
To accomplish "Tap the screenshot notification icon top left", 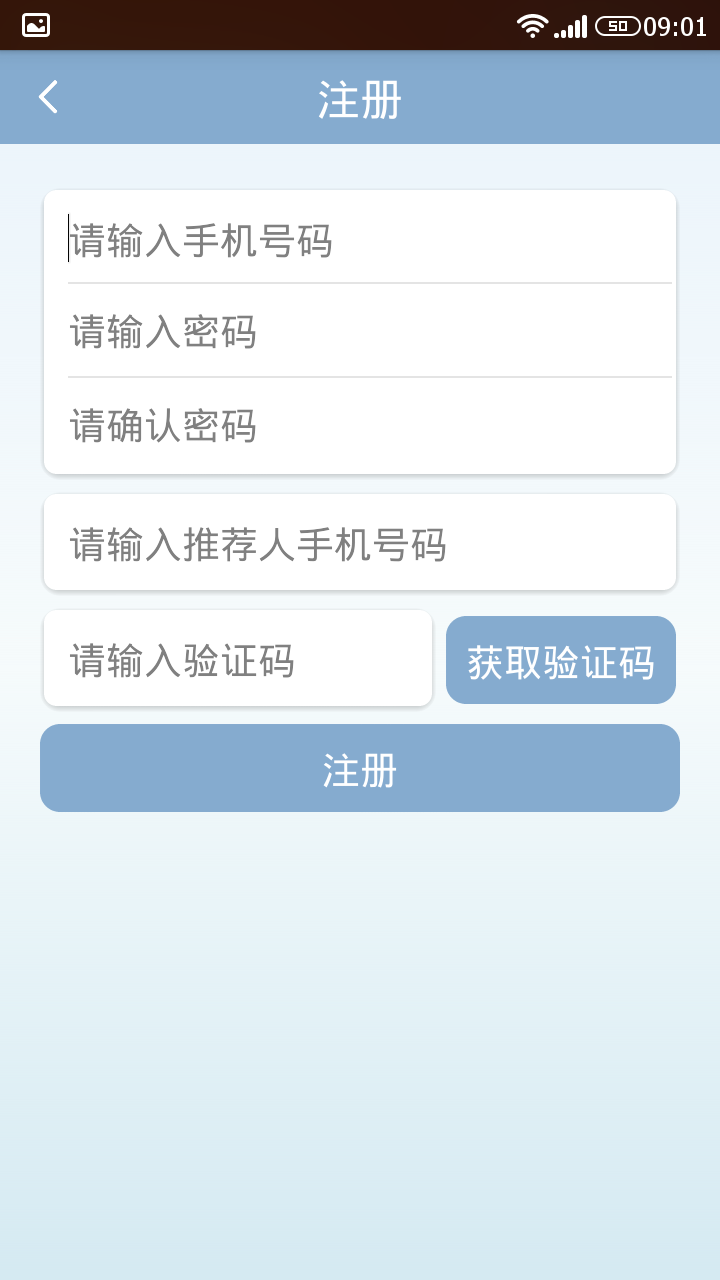I will pos(36,25).
